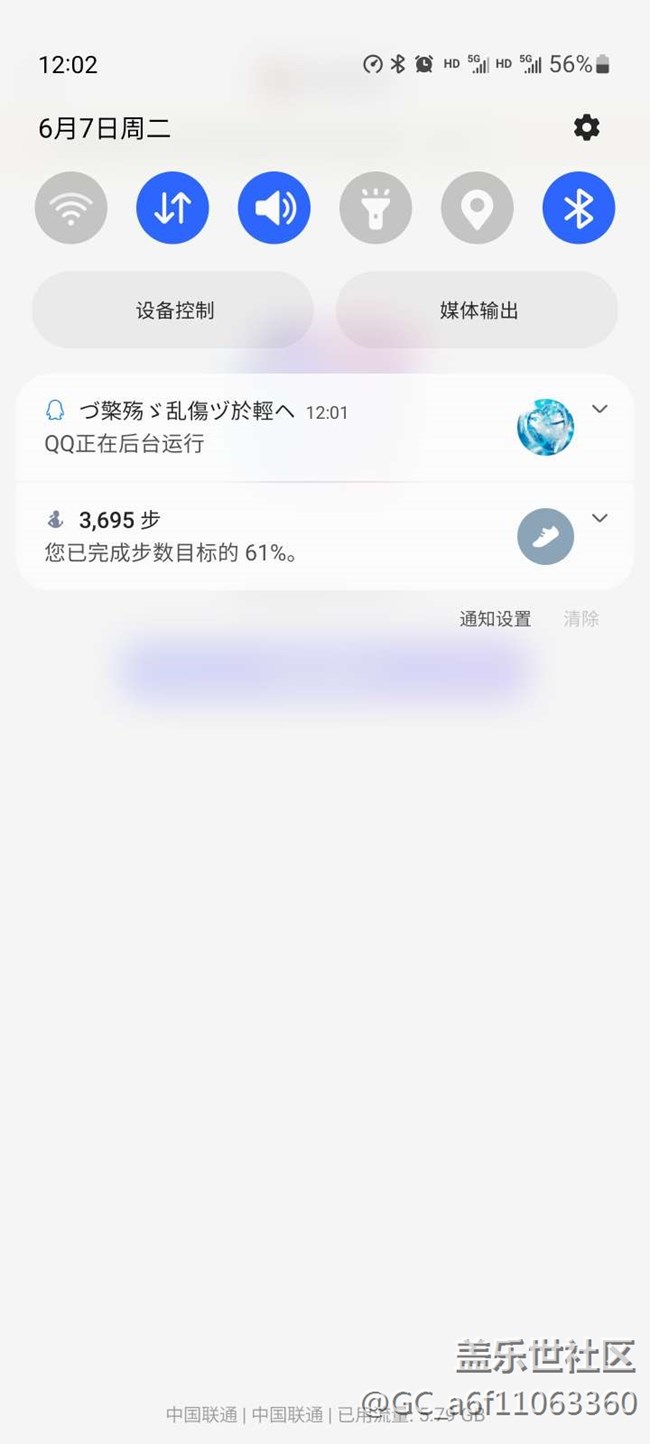Turn on Wi-Fi

(71, 208)
